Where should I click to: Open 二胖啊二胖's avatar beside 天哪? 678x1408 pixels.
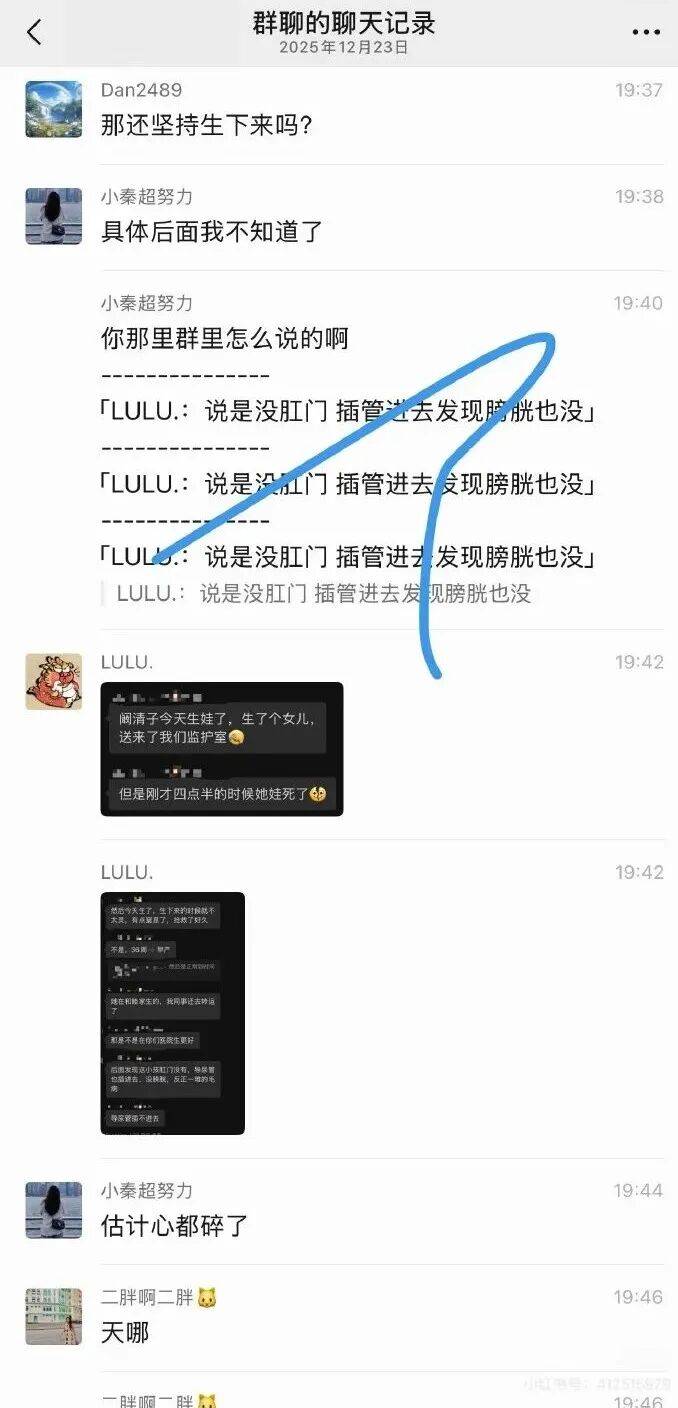click(53, 1316)
